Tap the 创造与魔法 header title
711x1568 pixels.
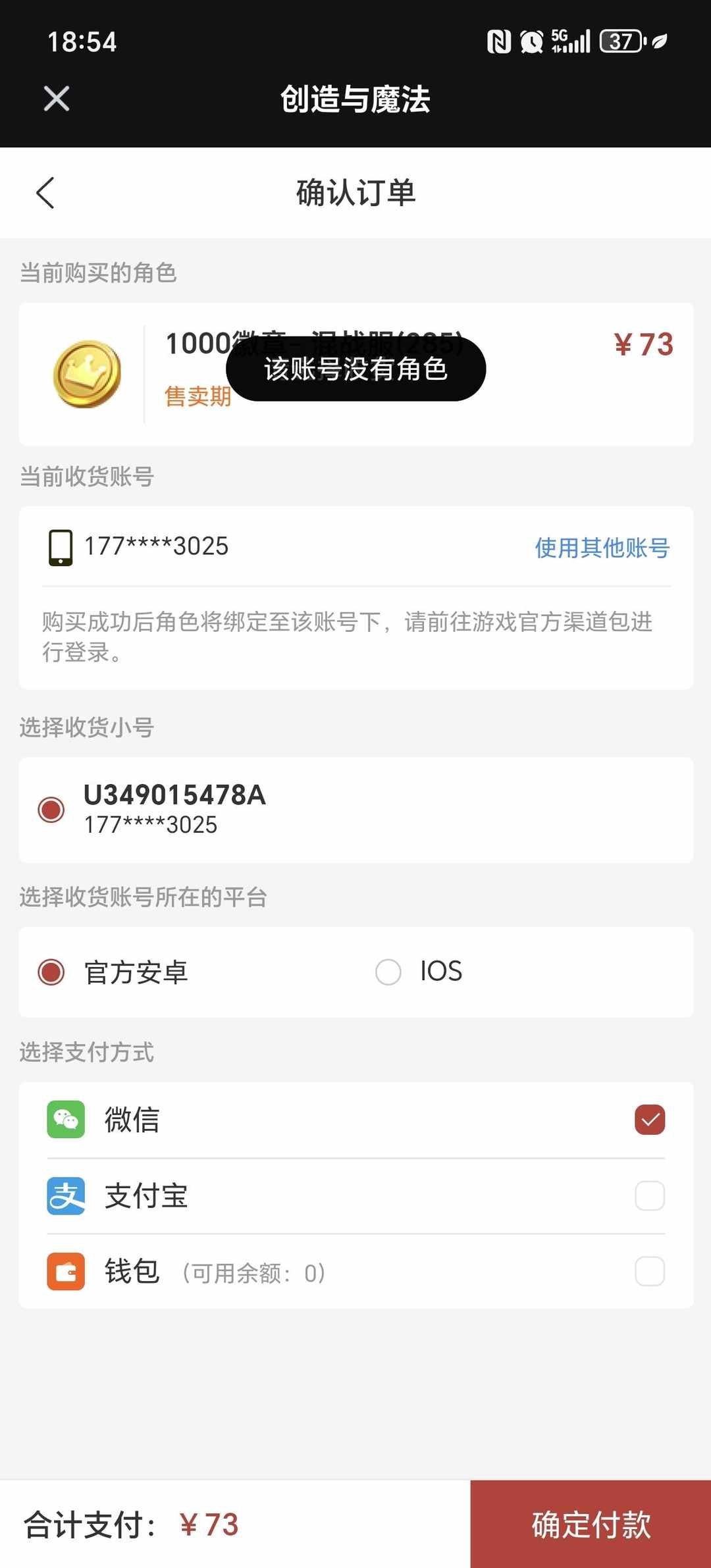tap(355, 100)
